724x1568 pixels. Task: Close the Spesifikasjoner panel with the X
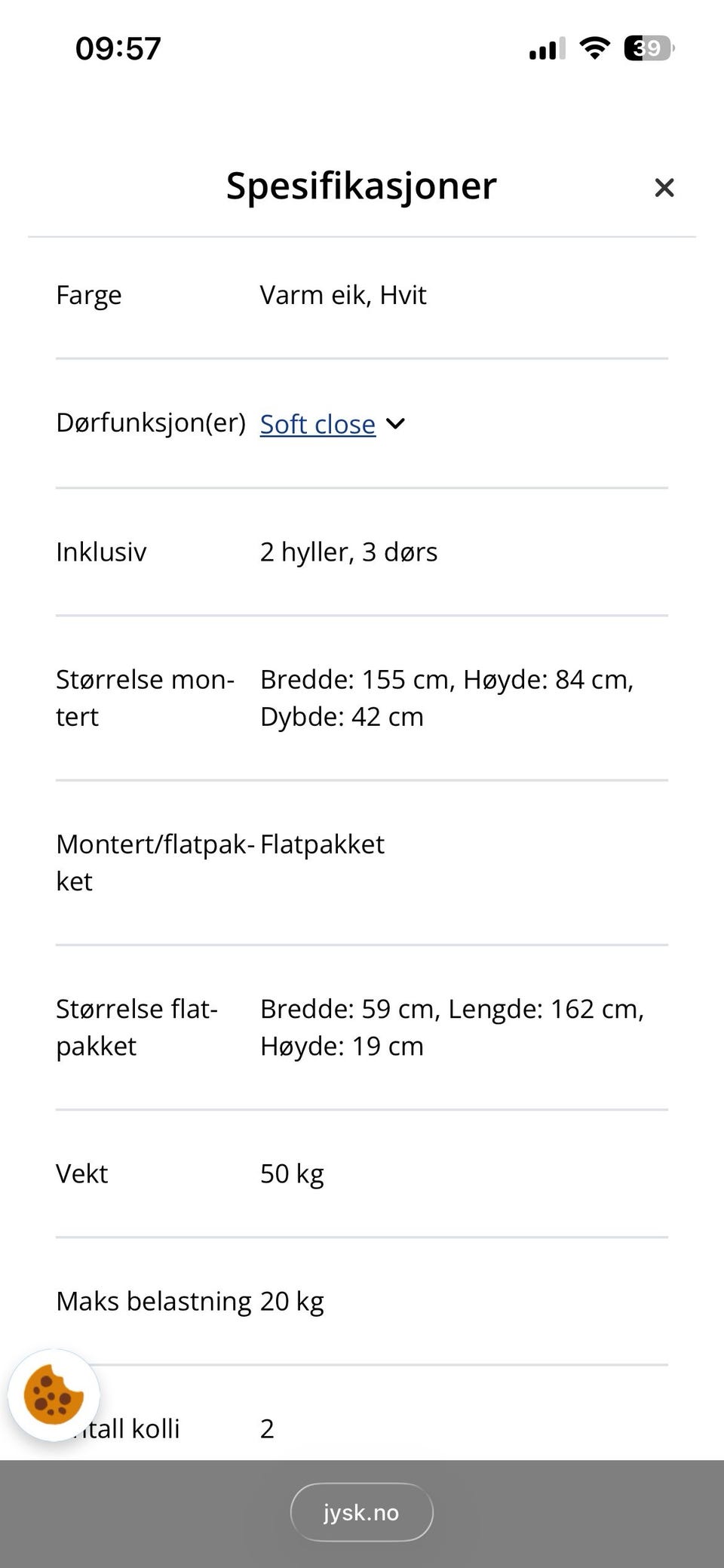point(664,188)
